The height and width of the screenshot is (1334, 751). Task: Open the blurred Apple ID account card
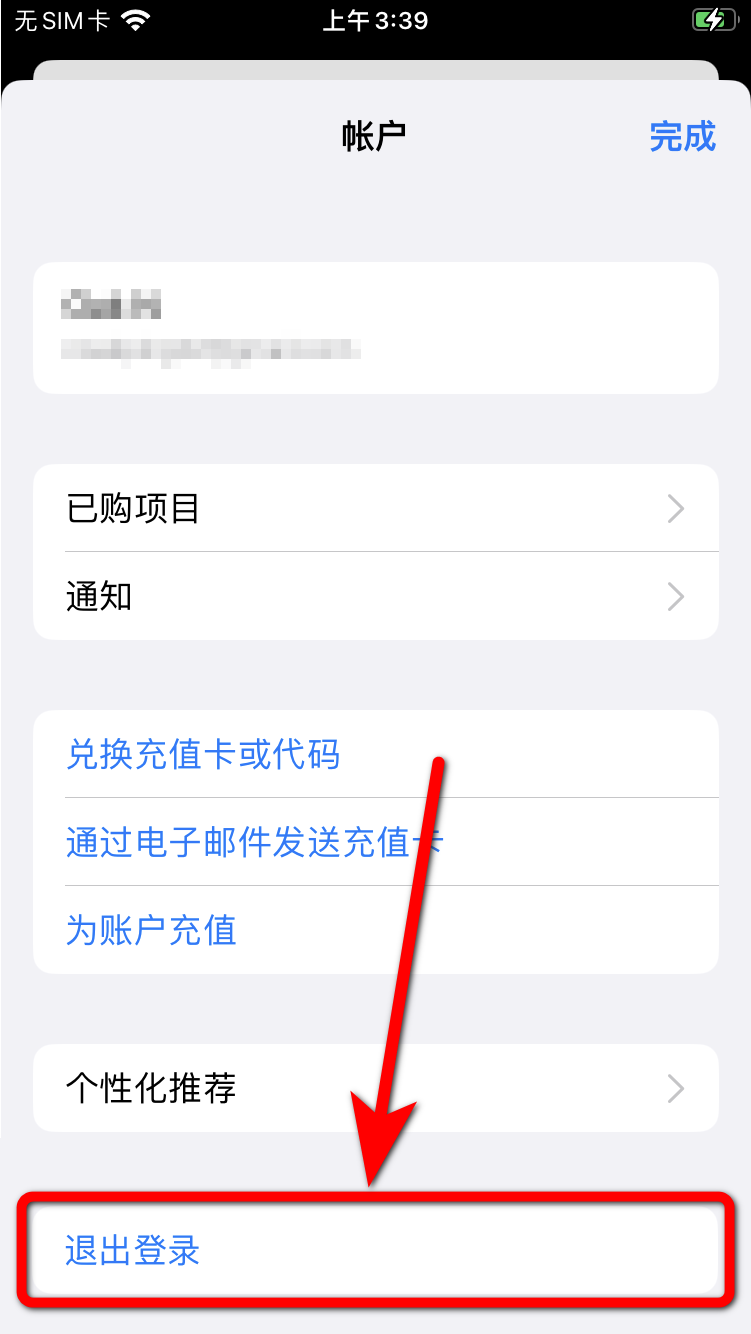[375, 328]
